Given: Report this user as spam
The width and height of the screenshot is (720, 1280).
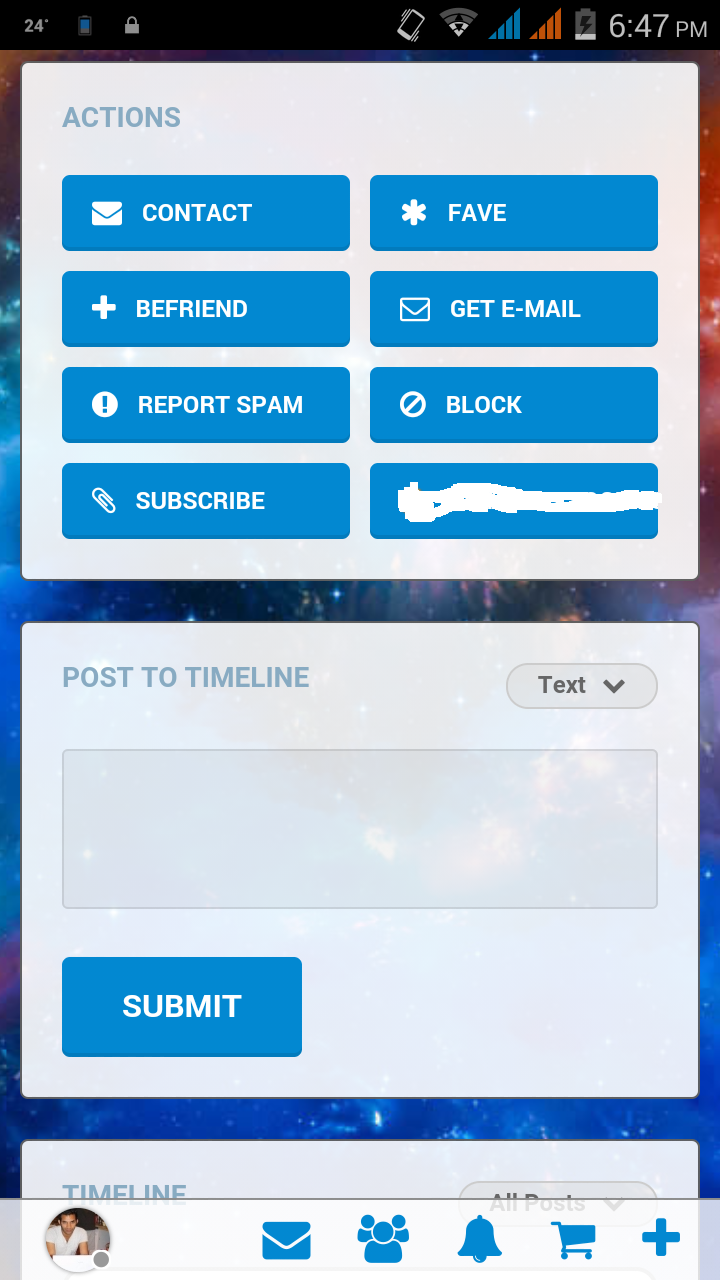Looking at the screenshot, I should pyautogui.click(x=205, y=405).
